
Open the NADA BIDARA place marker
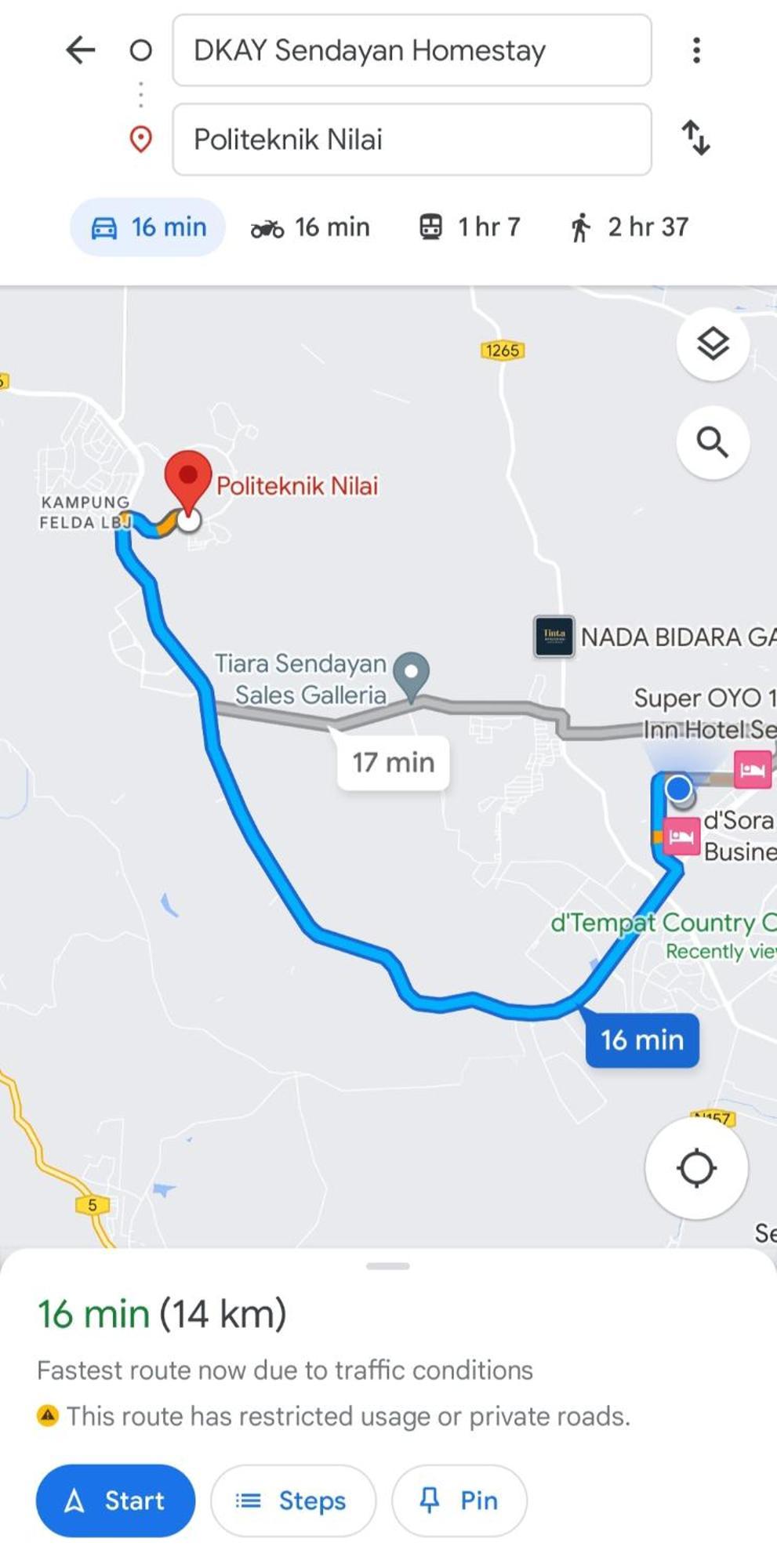[x=554, y=637]
